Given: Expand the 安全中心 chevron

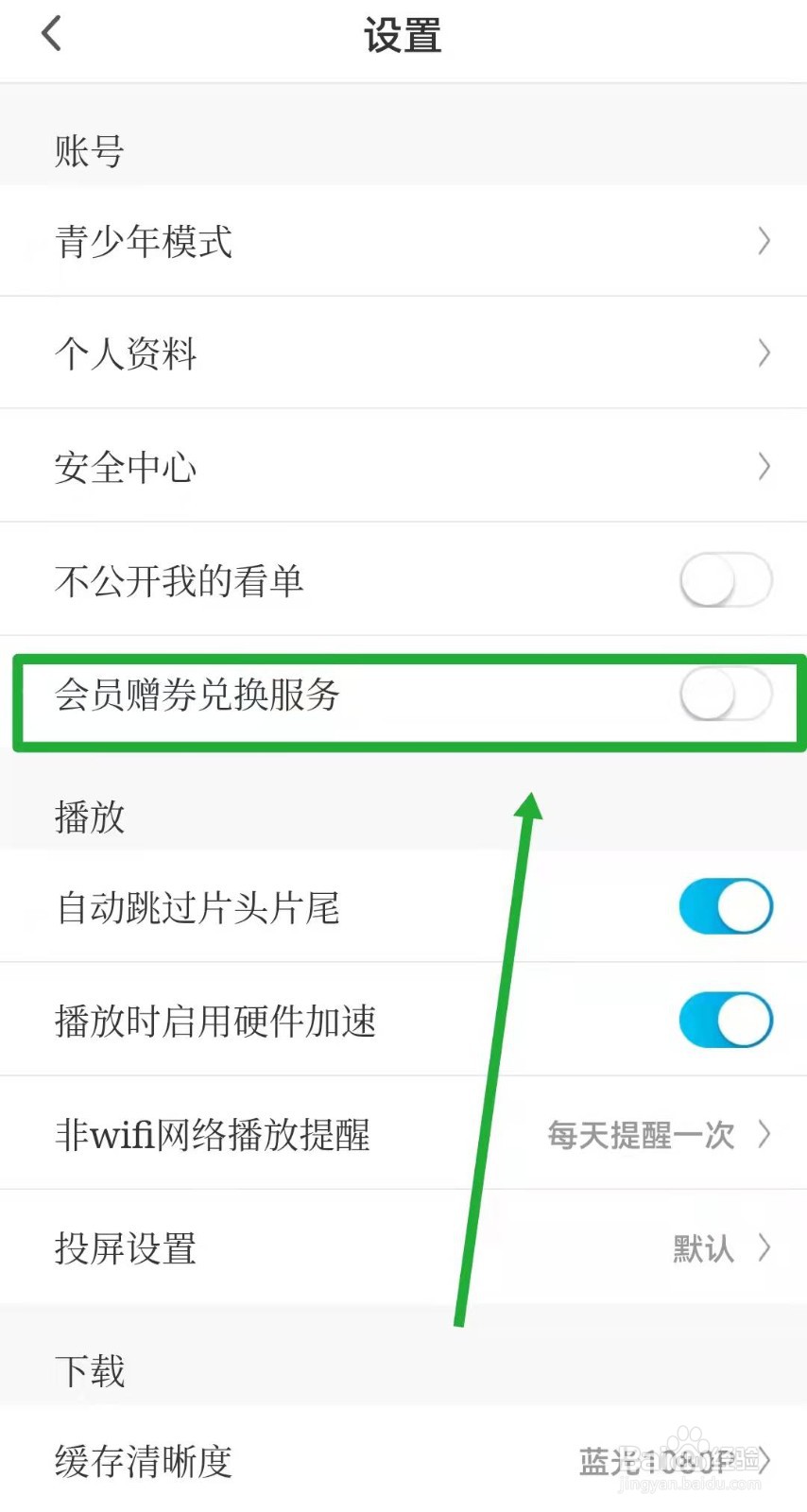Looking at the screenshot, I should (x=764, y=466).
